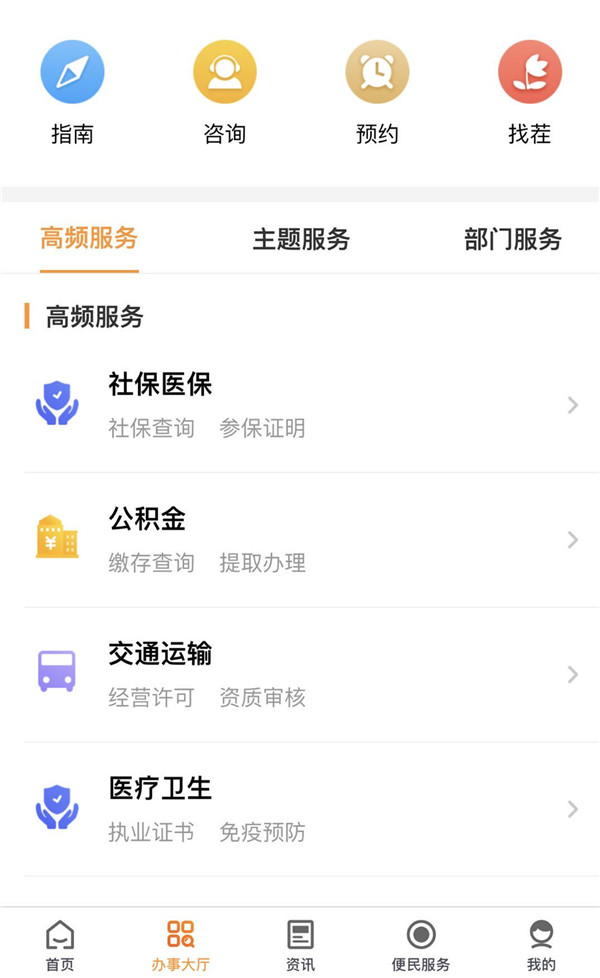Go to the 首页 home tab
The width and height of the screenshot is (600, 978).
[x=60, y=945]
